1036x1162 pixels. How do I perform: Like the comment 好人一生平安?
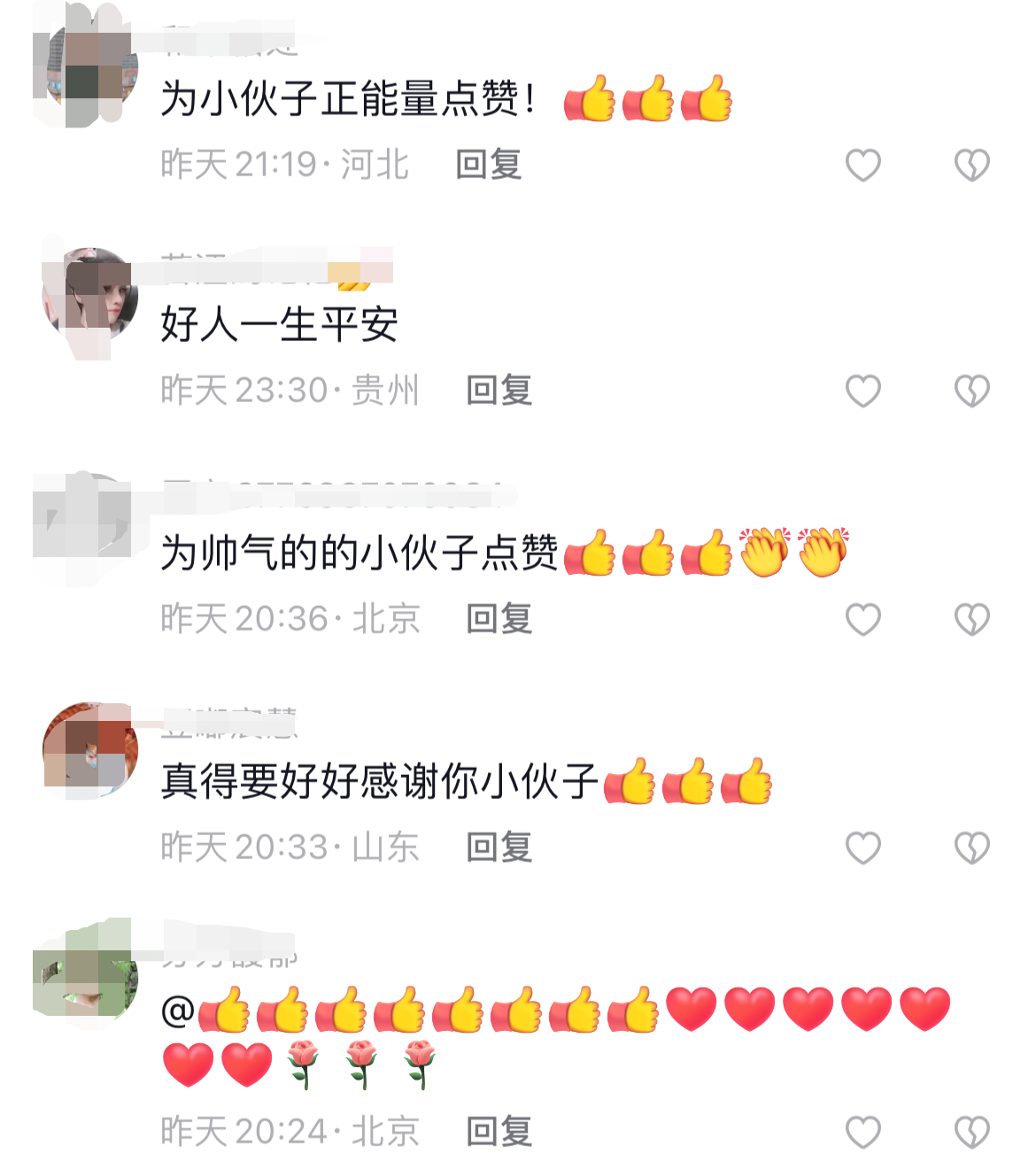click(862, 391)
